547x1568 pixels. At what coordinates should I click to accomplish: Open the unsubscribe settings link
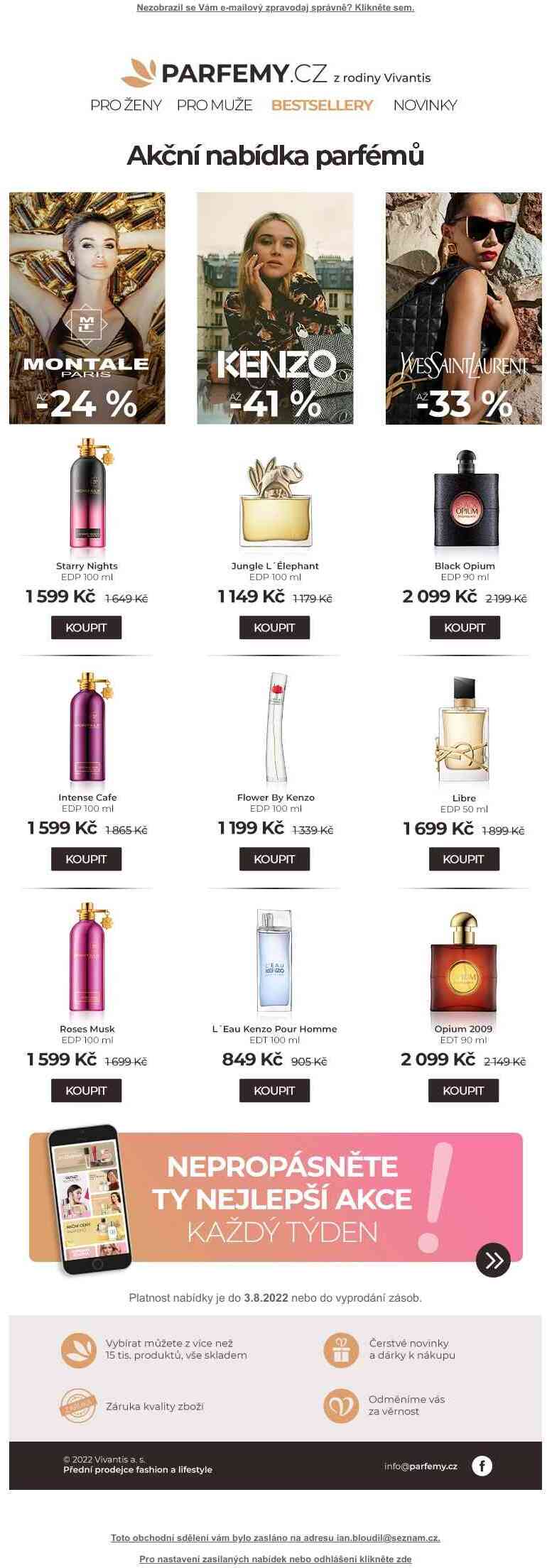(275, 1559)
